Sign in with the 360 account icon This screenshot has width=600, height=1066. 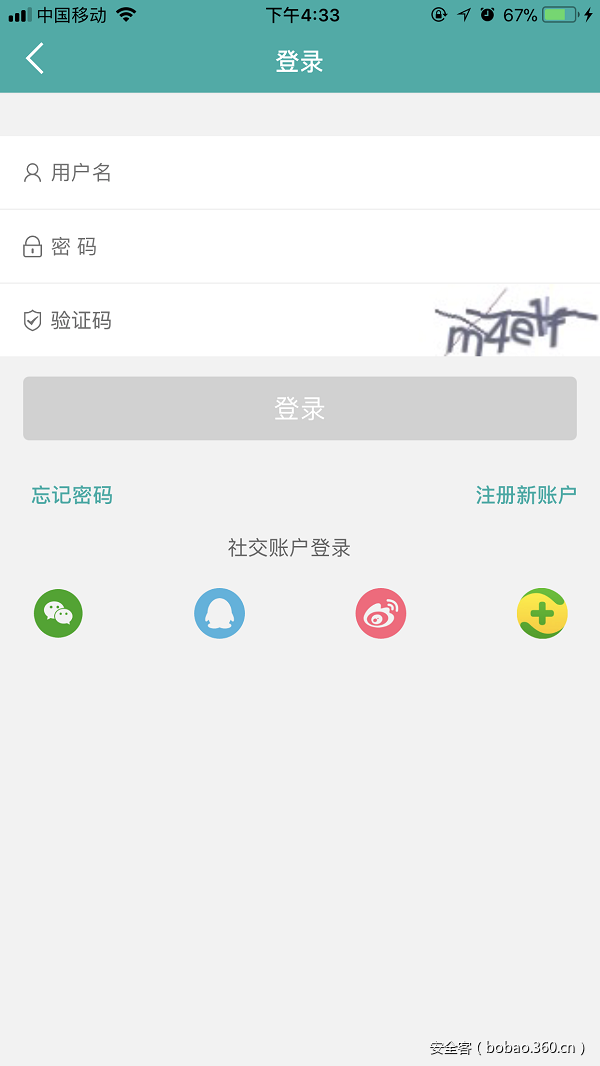542,613
